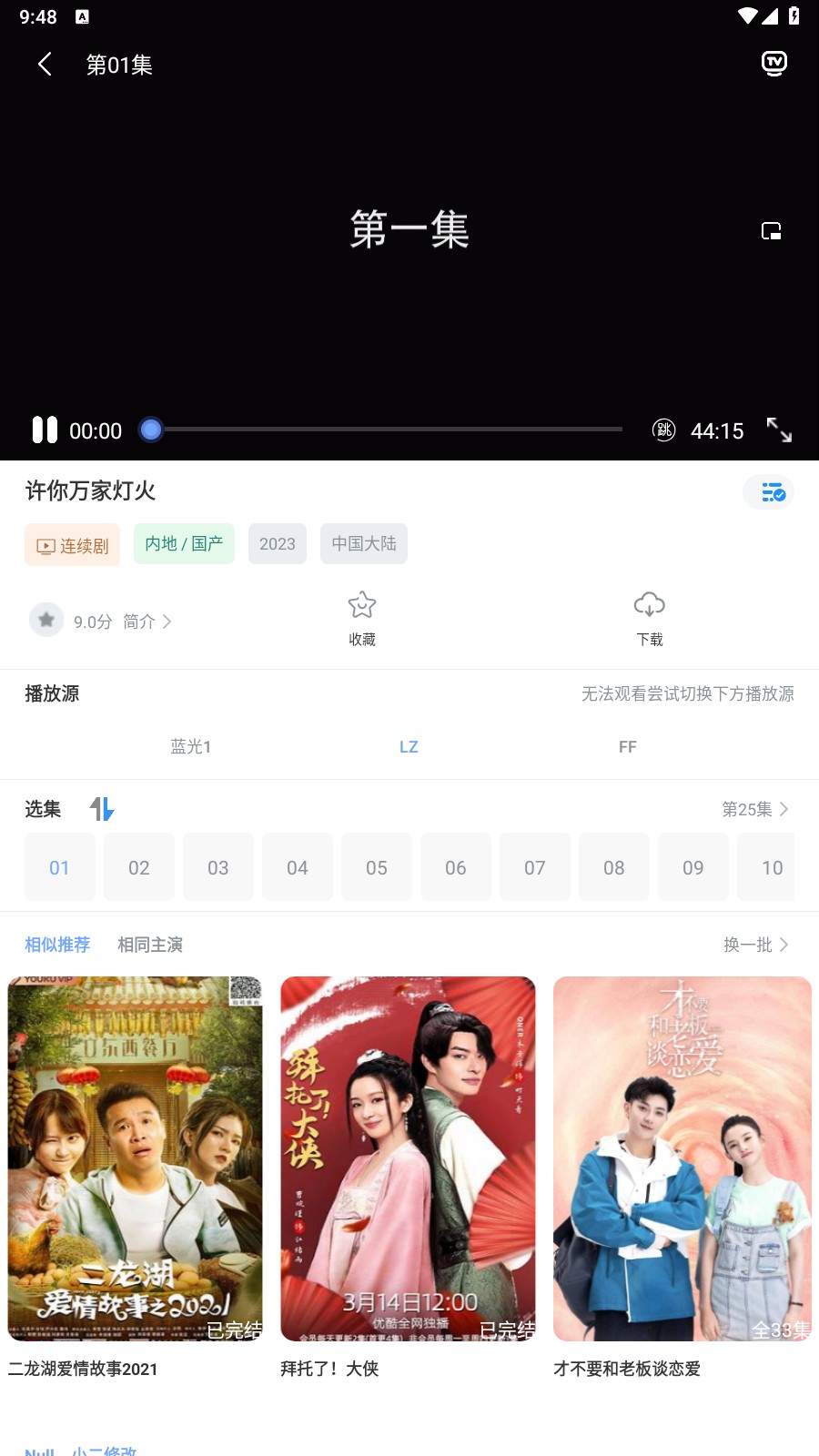Open the 相似推荐 tab
Viewport: 819px width, 1456px height.
tap(56, 945)
